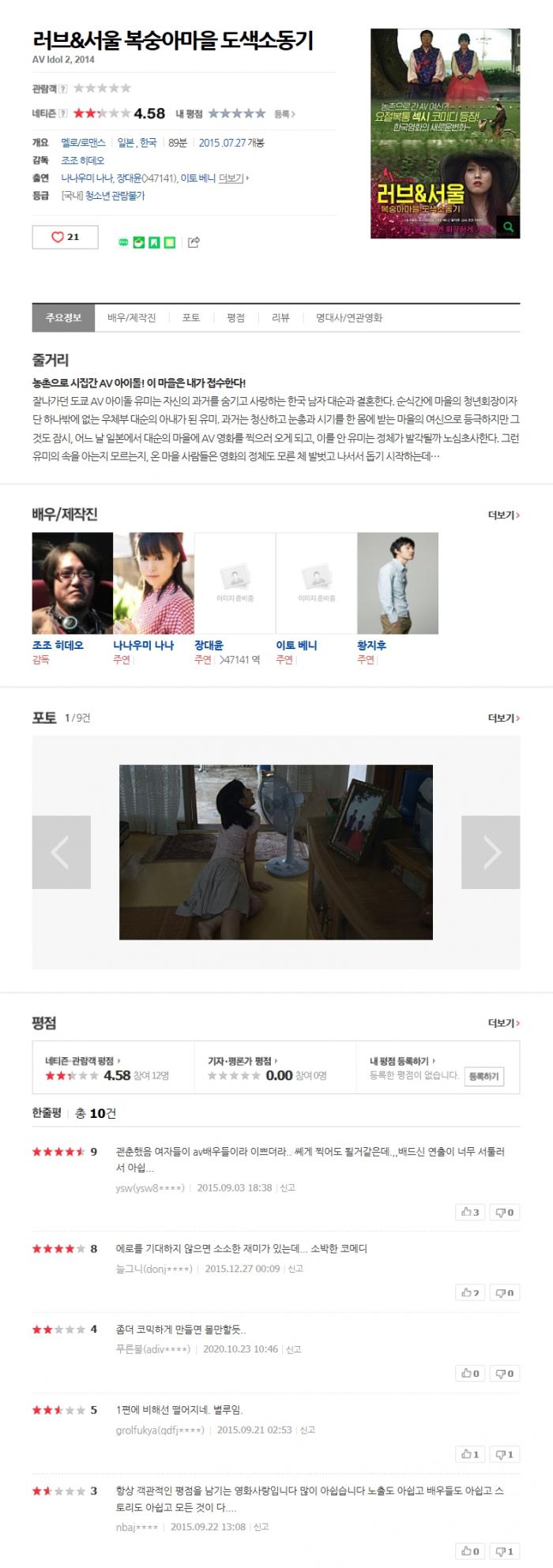The image size is (553, 1568).
Task: Enlarge the movie poster
Action: (509, 227)
